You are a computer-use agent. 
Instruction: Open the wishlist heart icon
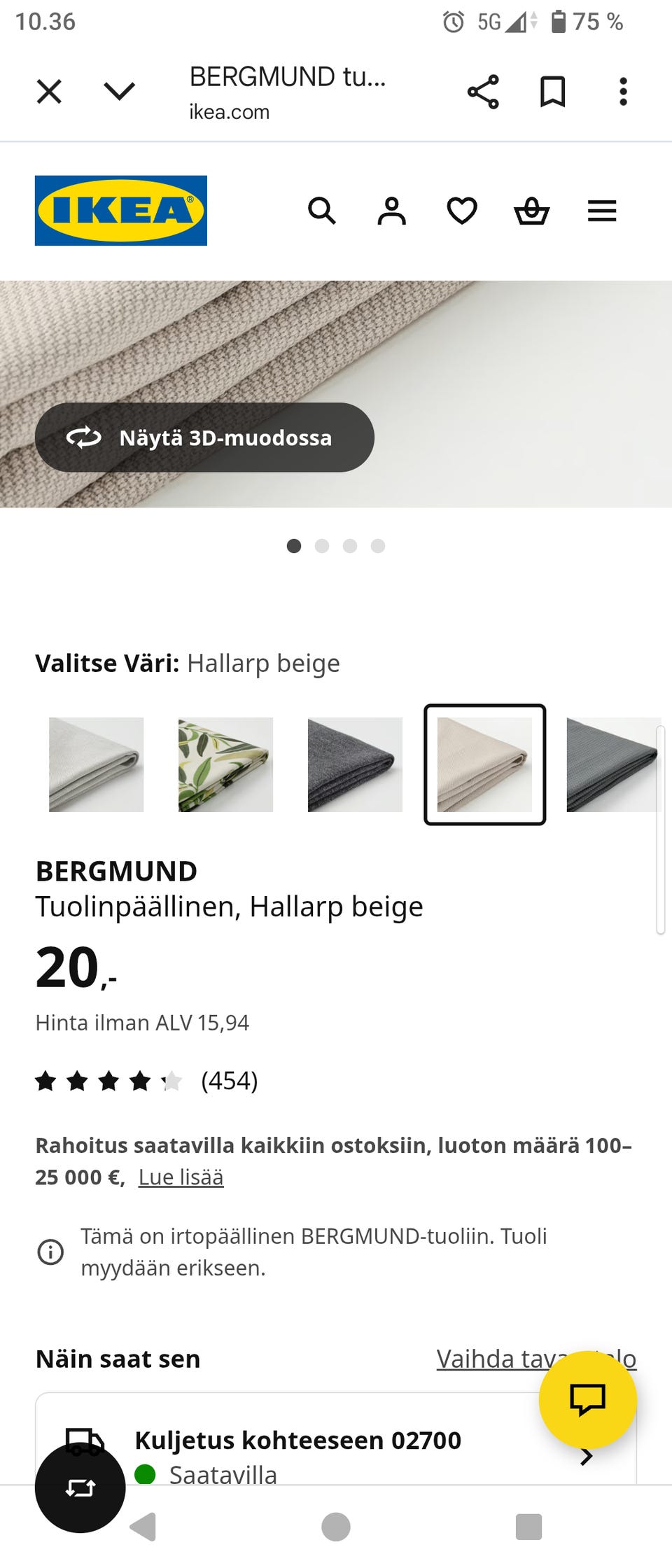point(463,211)
